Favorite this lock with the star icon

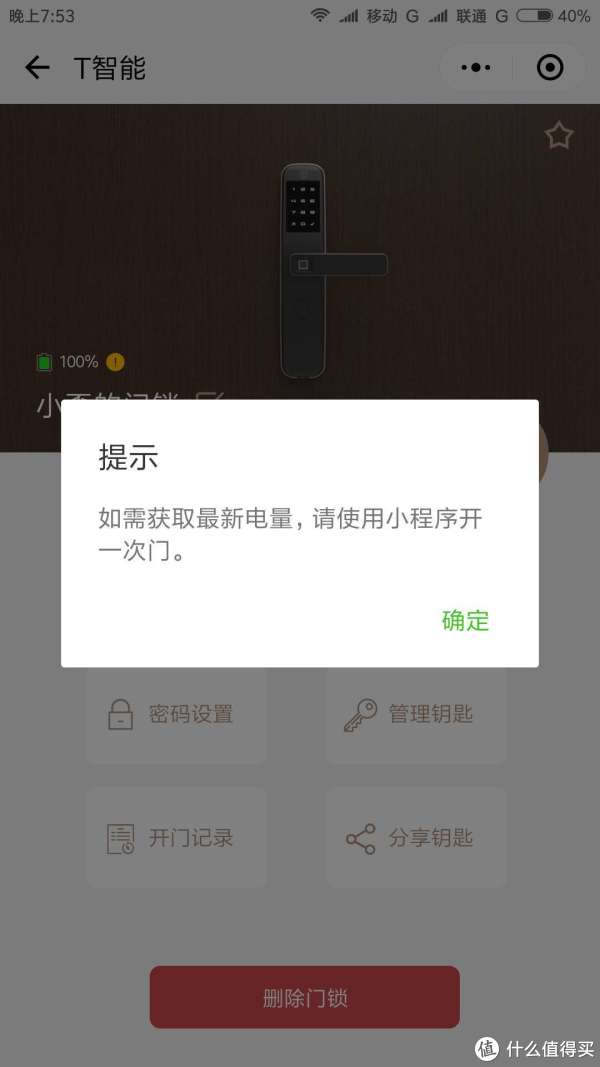(x=558, y=136)
